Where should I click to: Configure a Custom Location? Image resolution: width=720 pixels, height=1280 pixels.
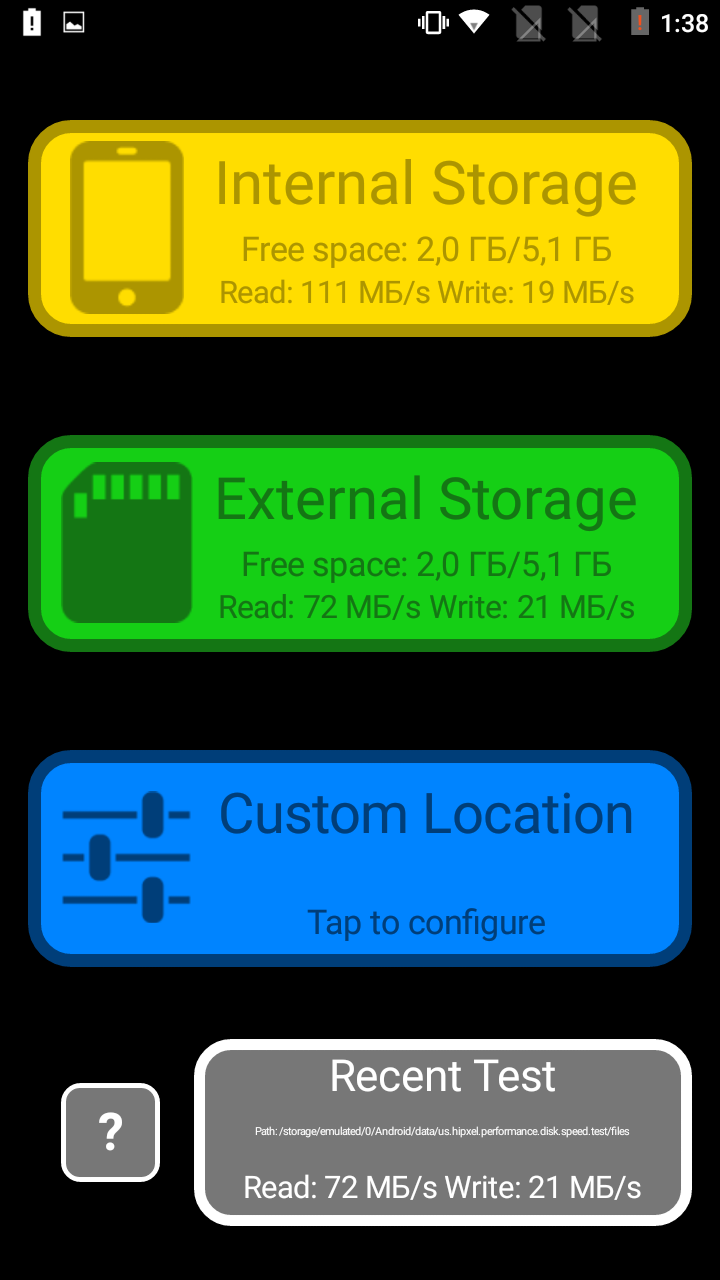[360, 858]
